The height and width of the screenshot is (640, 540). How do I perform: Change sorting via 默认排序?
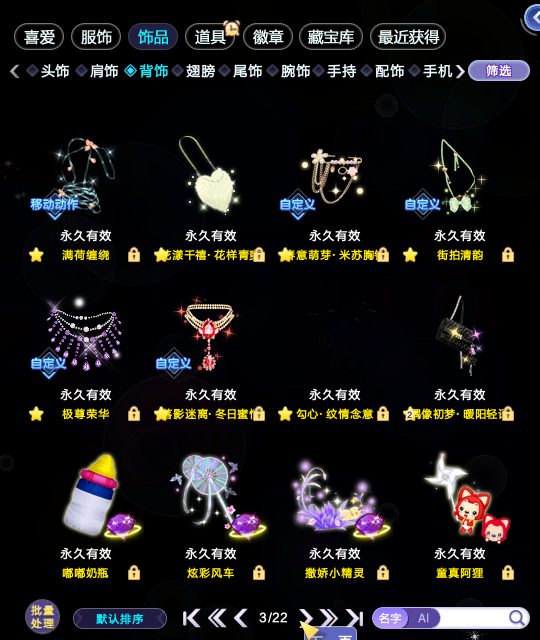[x=120, y=619]
